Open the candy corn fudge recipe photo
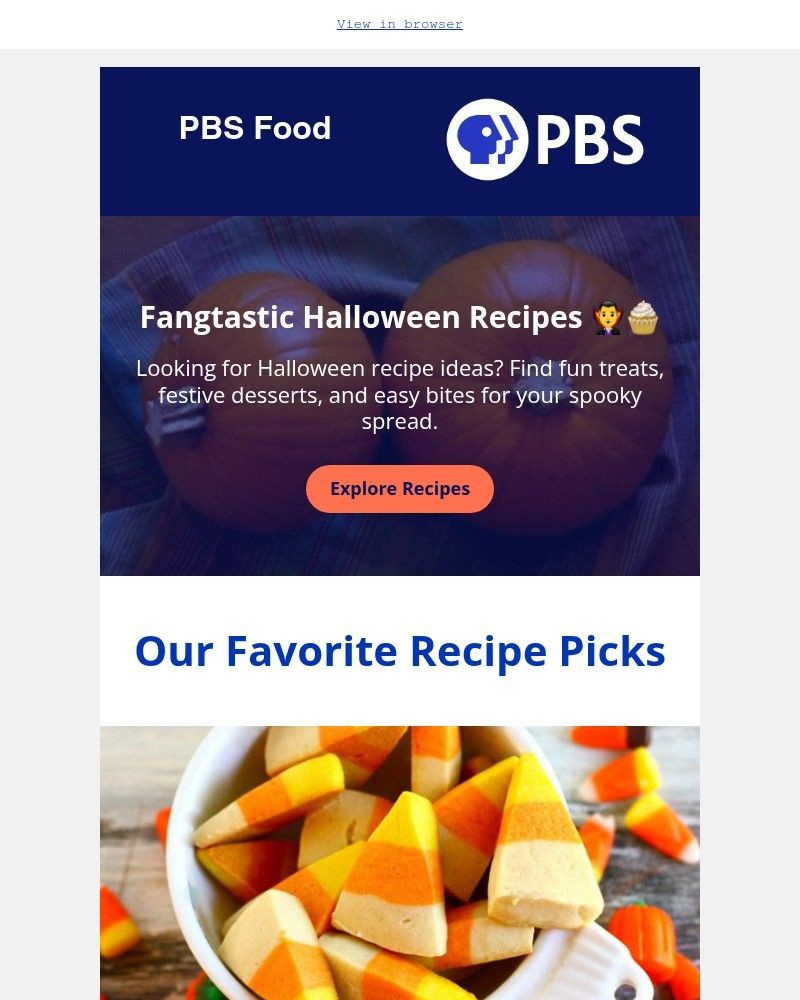800x1000 pixels. (399, 860)
